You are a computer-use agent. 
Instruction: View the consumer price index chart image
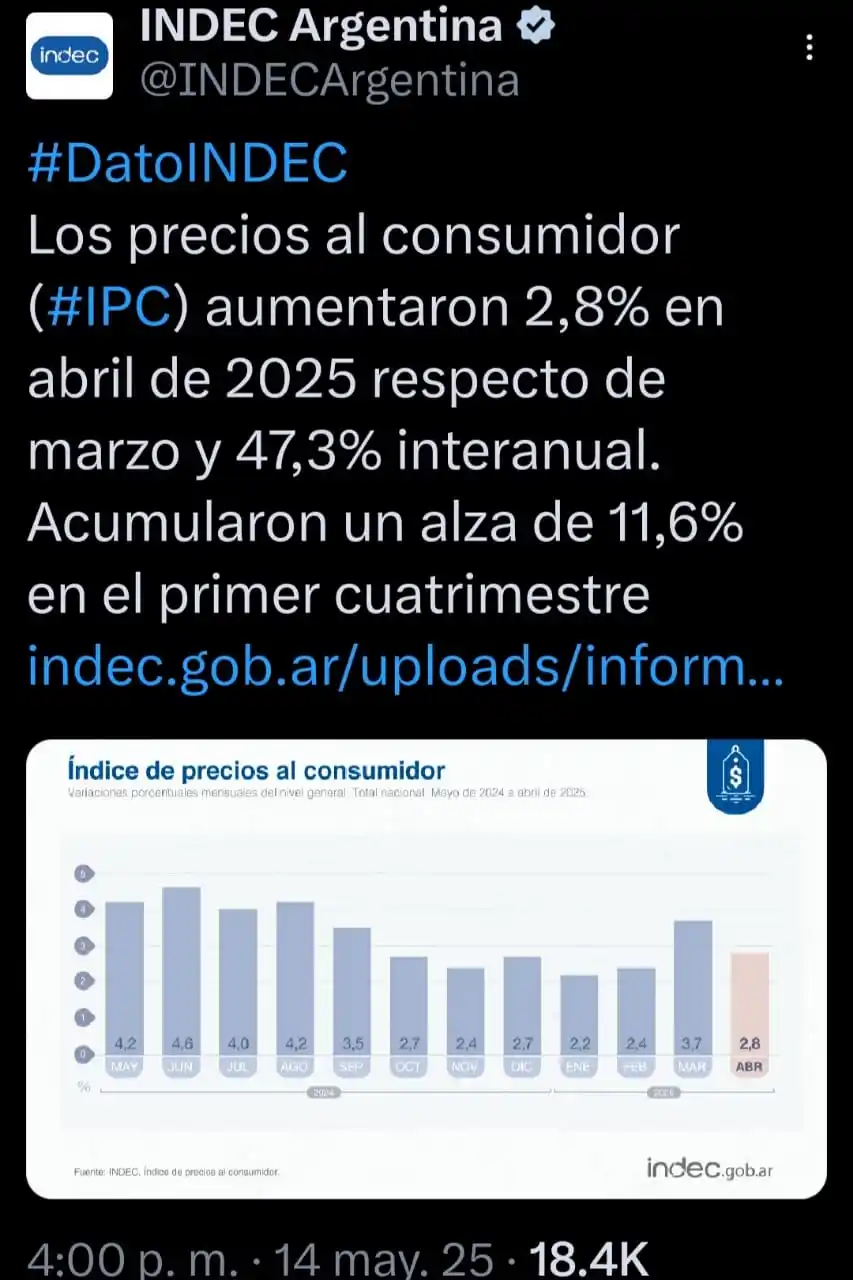coord(426,968)
